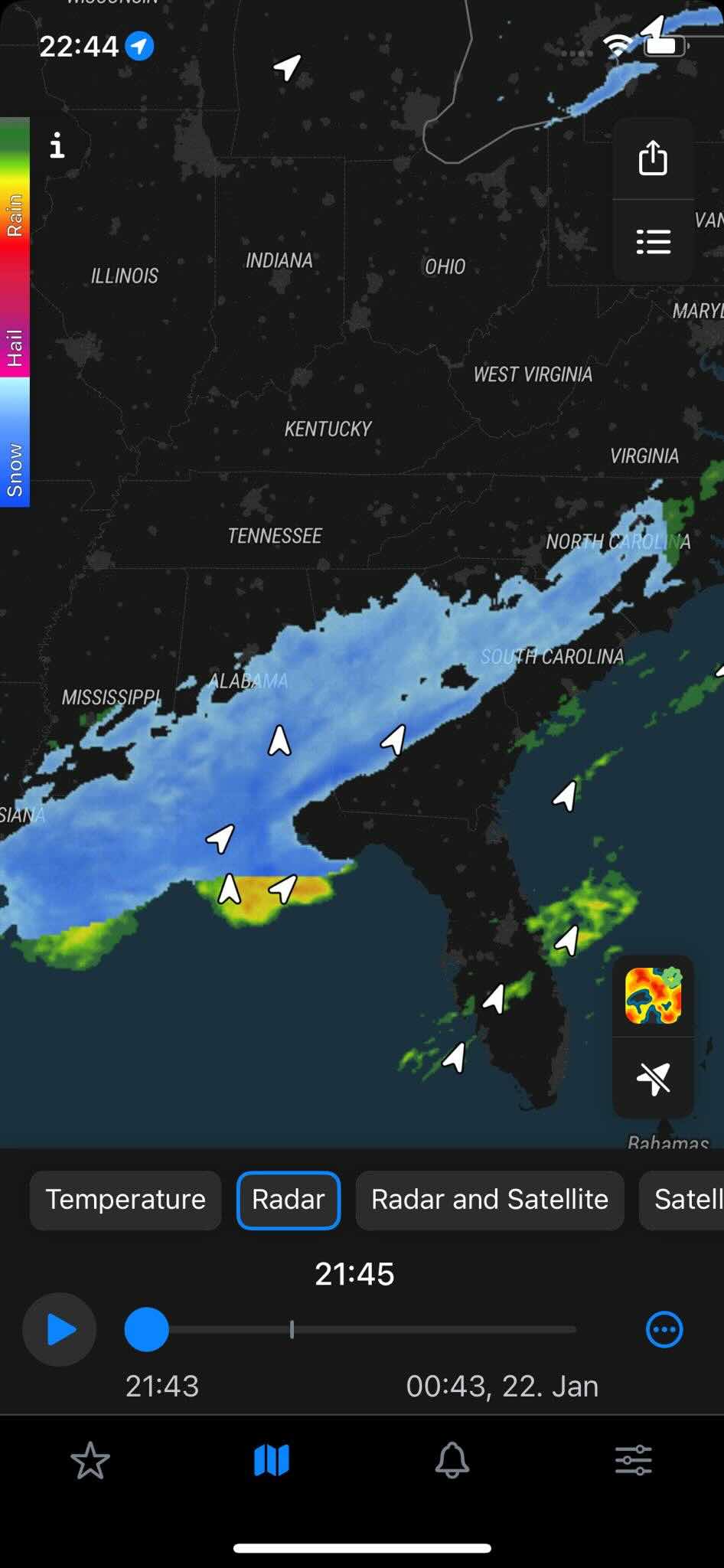Toggle the wind arrows on the map
Viewport: 724px width, 1568px height.
pos(653,1078)
